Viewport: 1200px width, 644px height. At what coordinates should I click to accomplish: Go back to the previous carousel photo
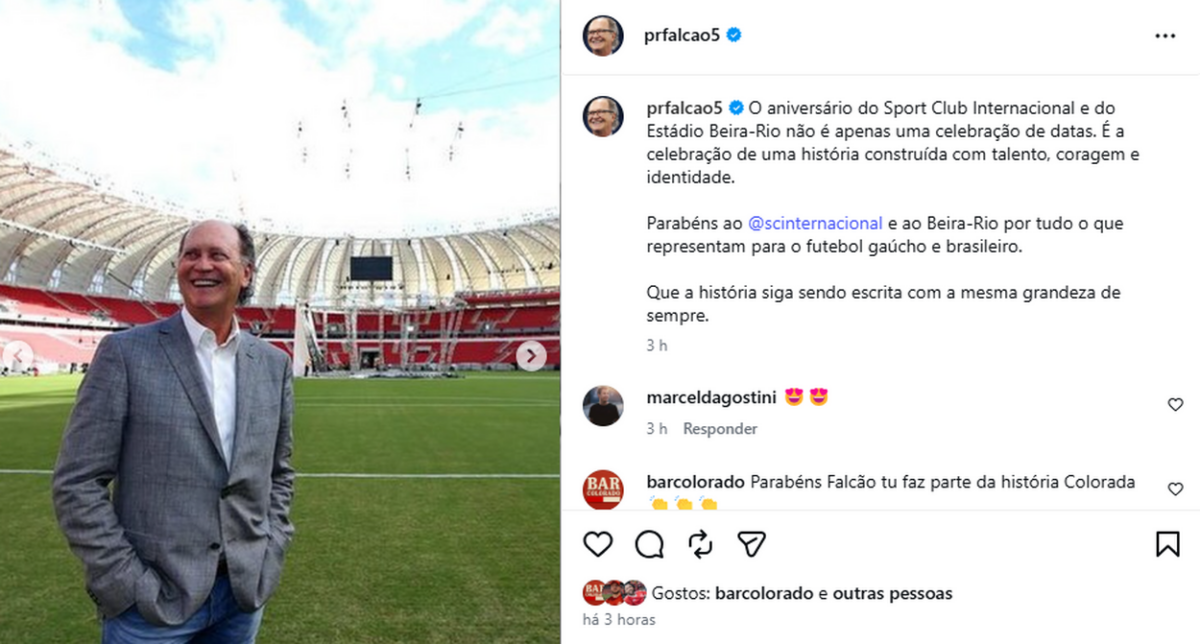[17, 355]
